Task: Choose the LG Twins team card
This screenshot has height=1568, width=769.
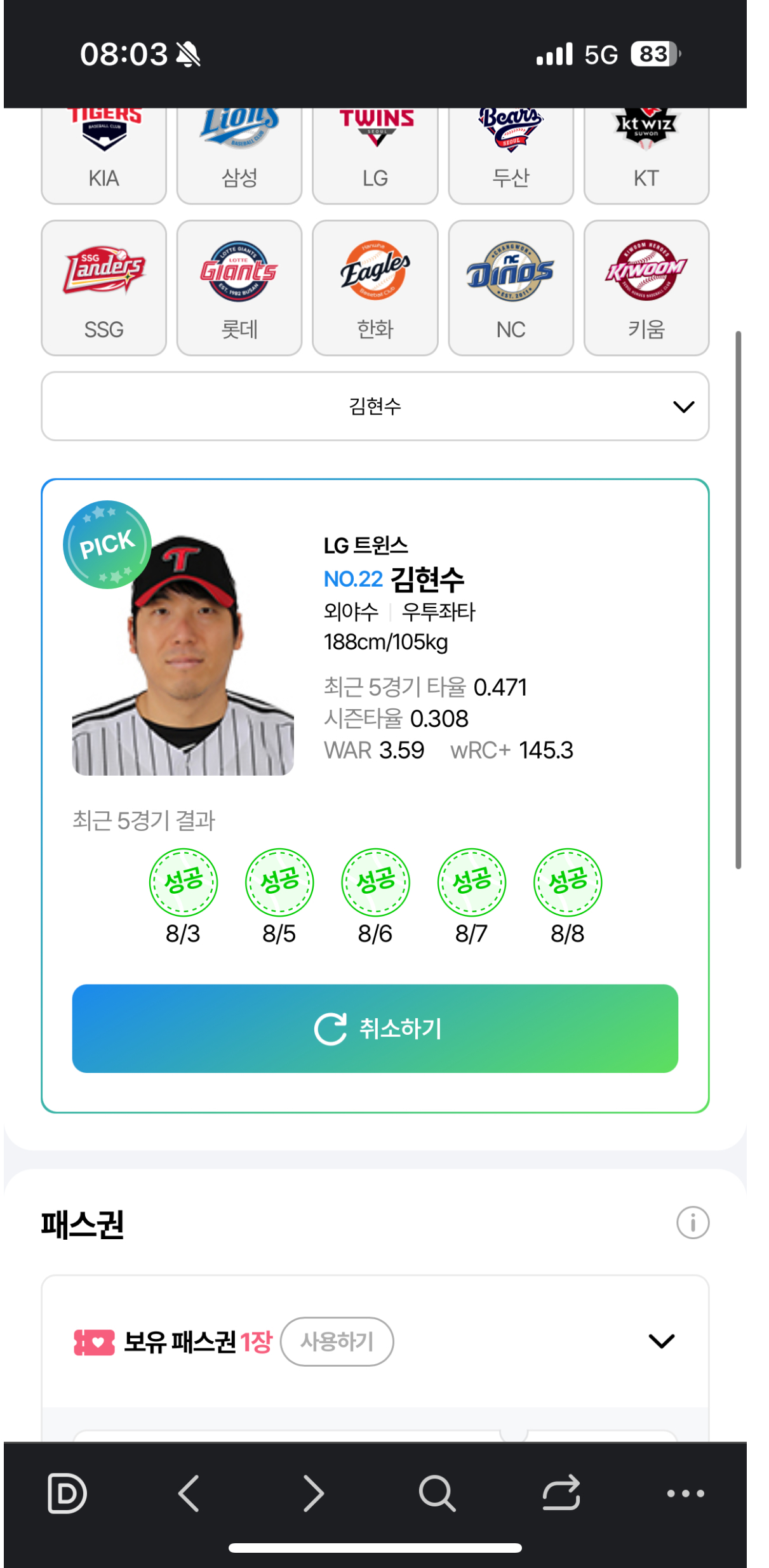Action: (x=375, y=155)
